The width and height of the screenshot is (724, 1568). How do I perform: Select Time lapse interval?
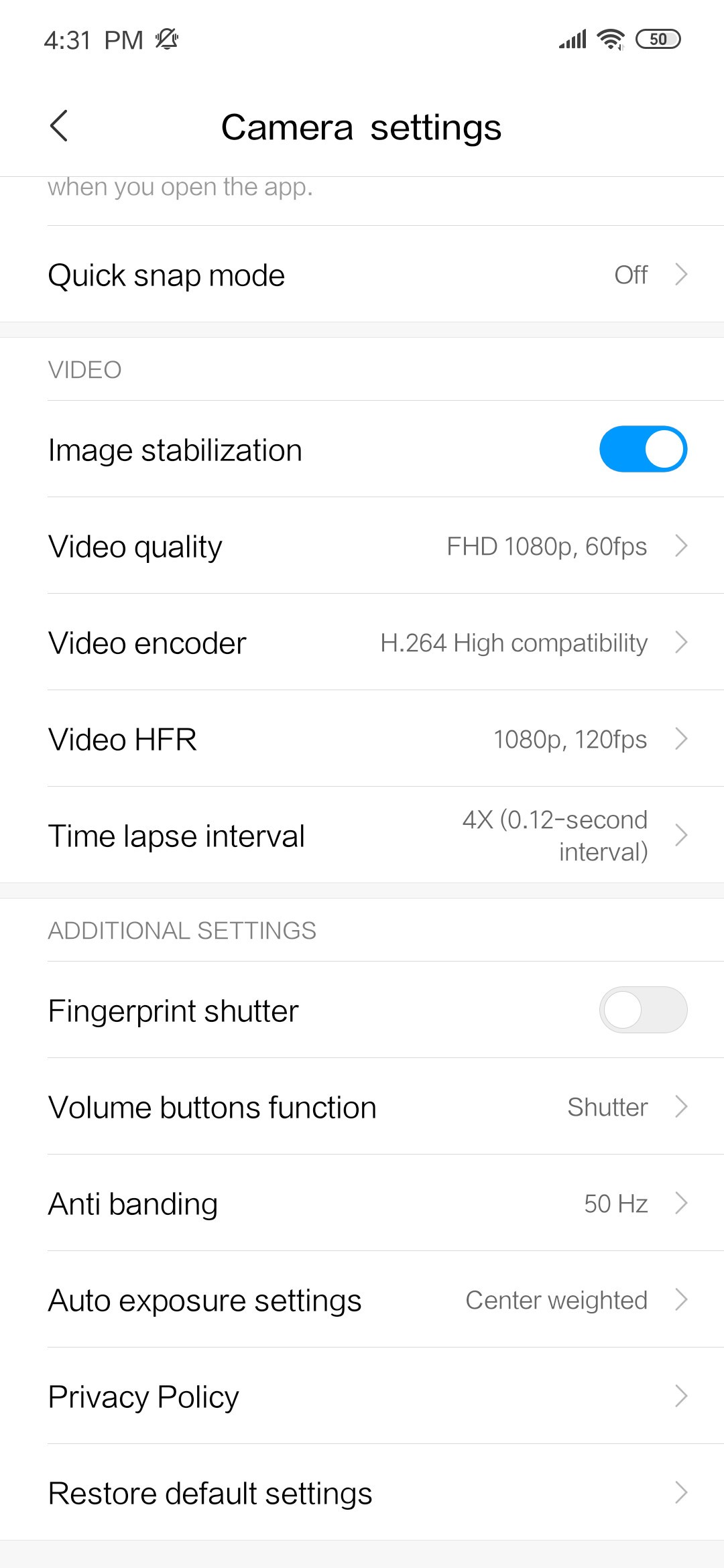coord(362,836)
